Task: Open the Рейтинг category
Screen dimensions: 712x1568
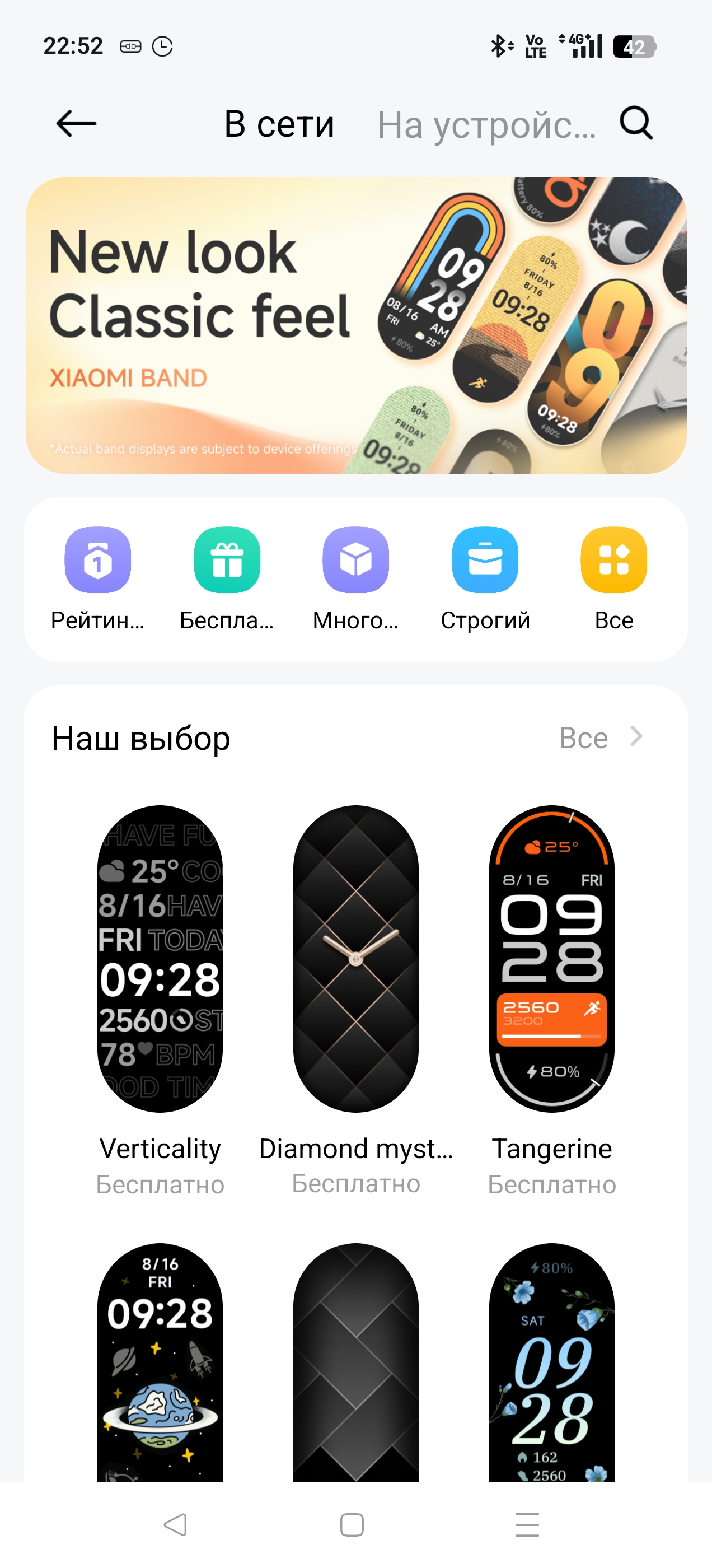Action: (x=98, y=579)
